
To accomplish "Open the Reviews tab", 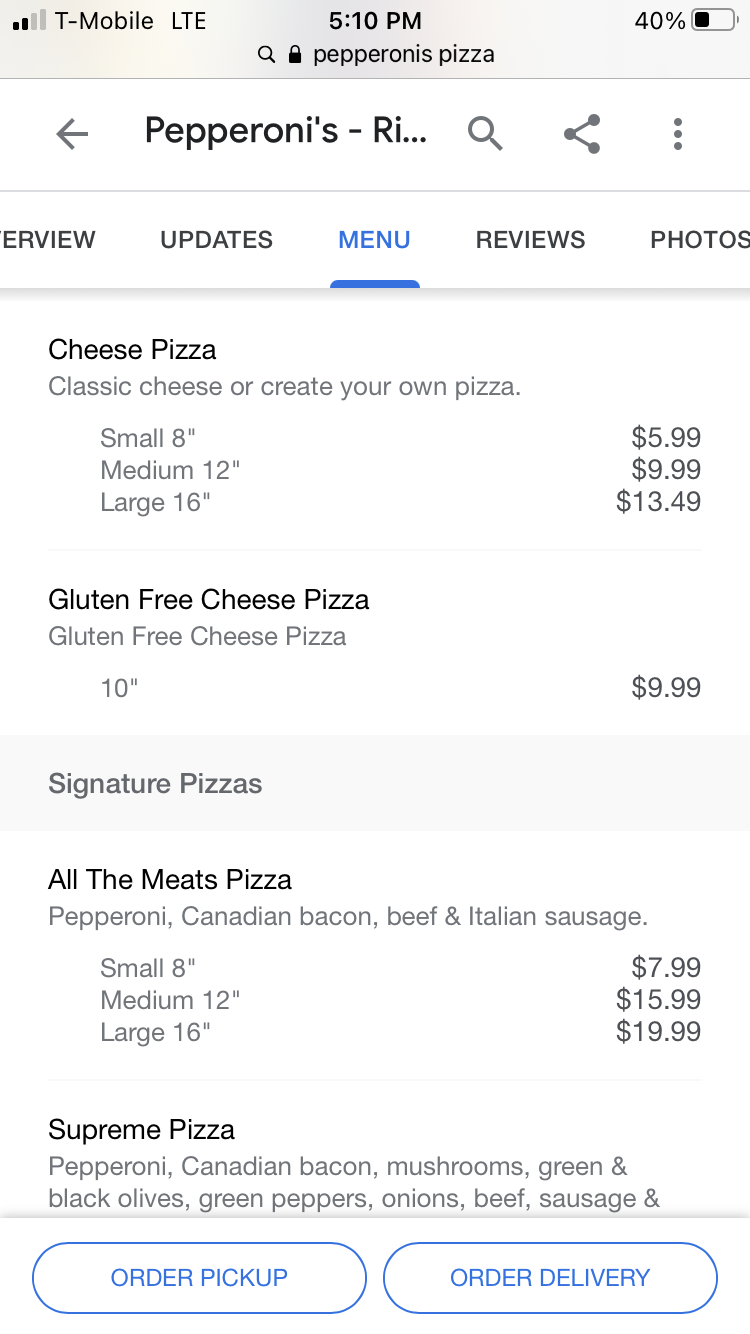I will pos(530,240).
